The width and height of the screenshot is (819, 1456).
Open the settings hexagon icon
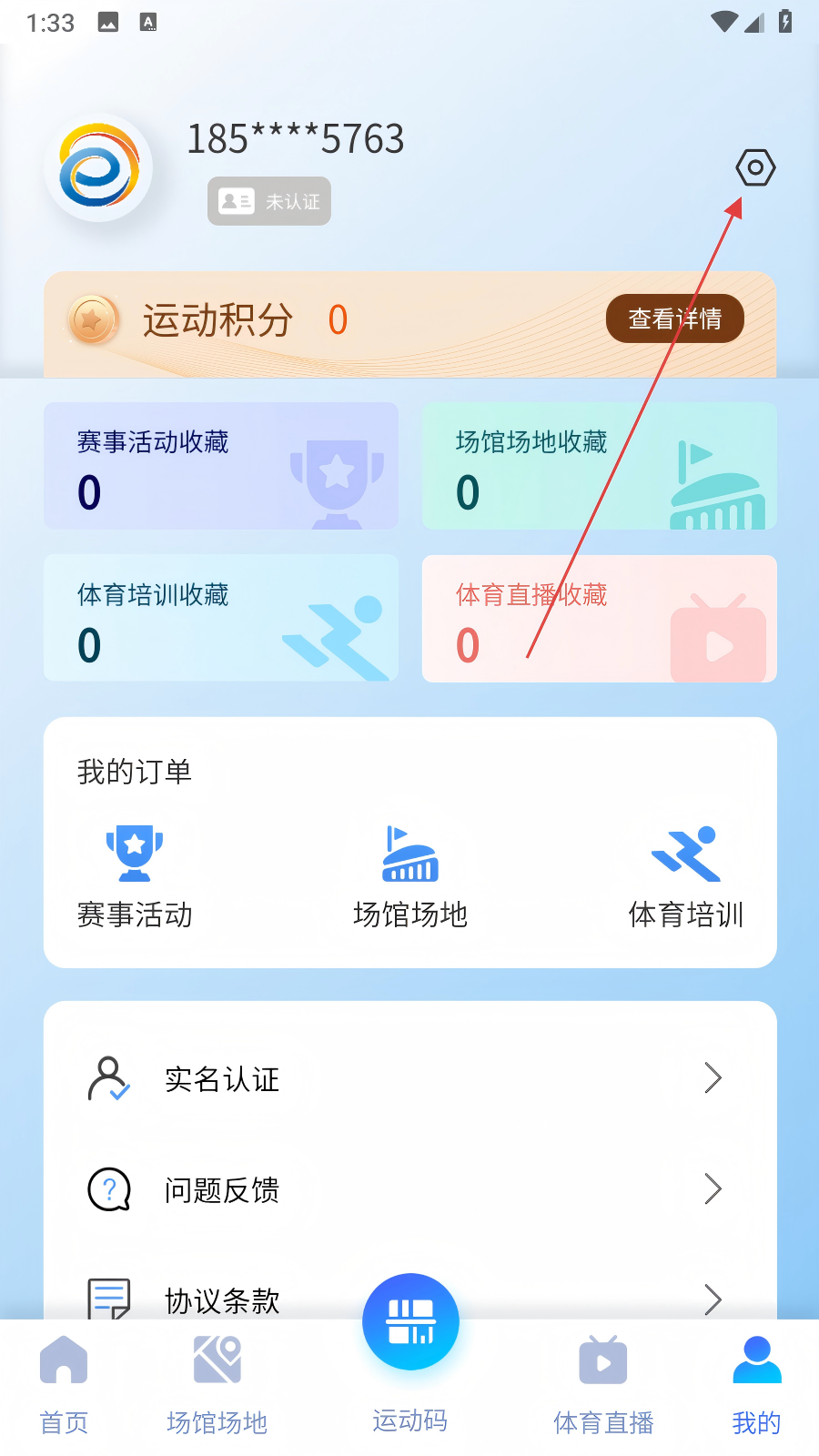[x=755, y=167]
